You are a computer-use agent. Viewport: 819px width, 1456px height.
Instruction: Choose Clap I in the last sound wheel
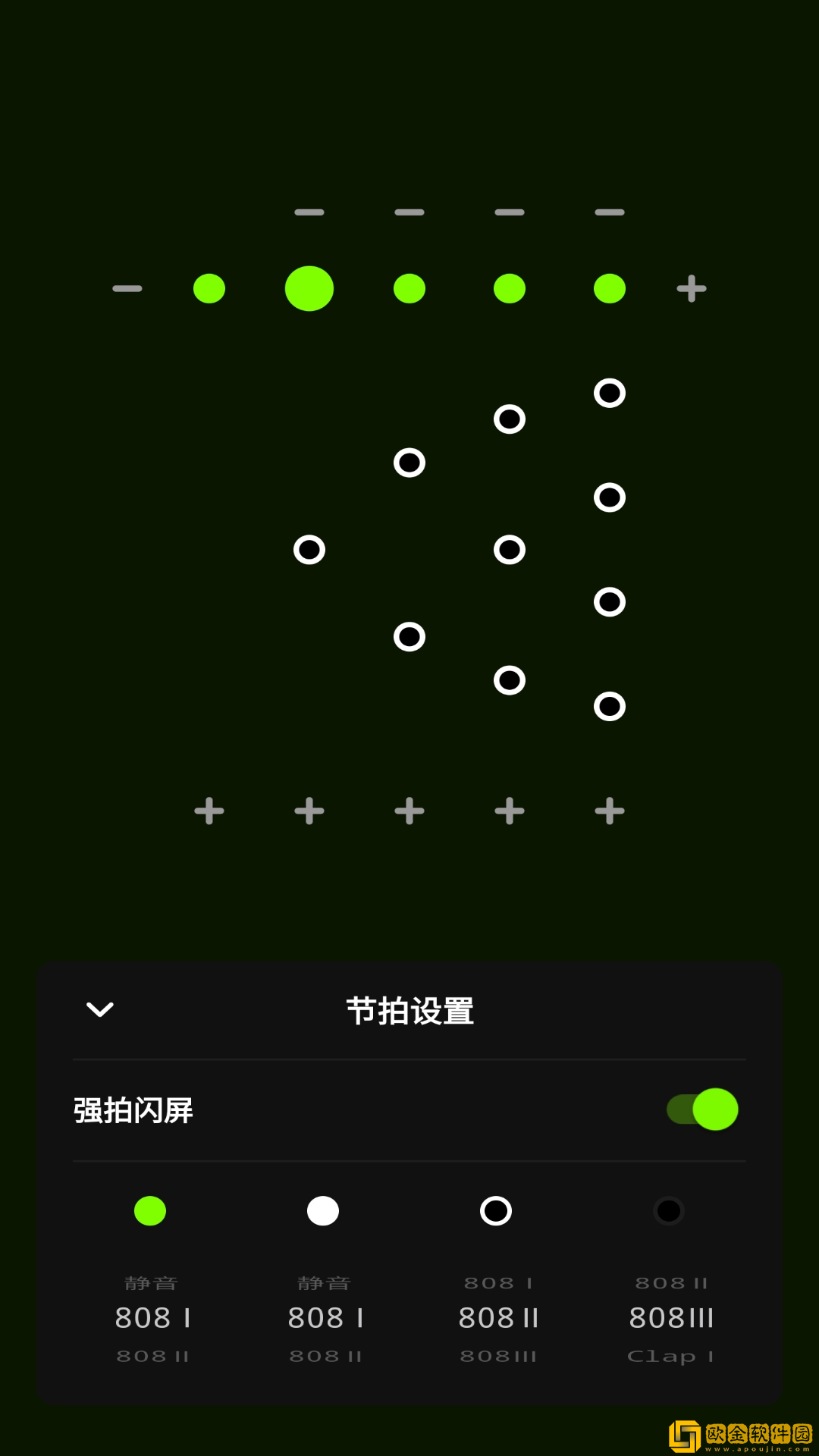point(672,1355)
